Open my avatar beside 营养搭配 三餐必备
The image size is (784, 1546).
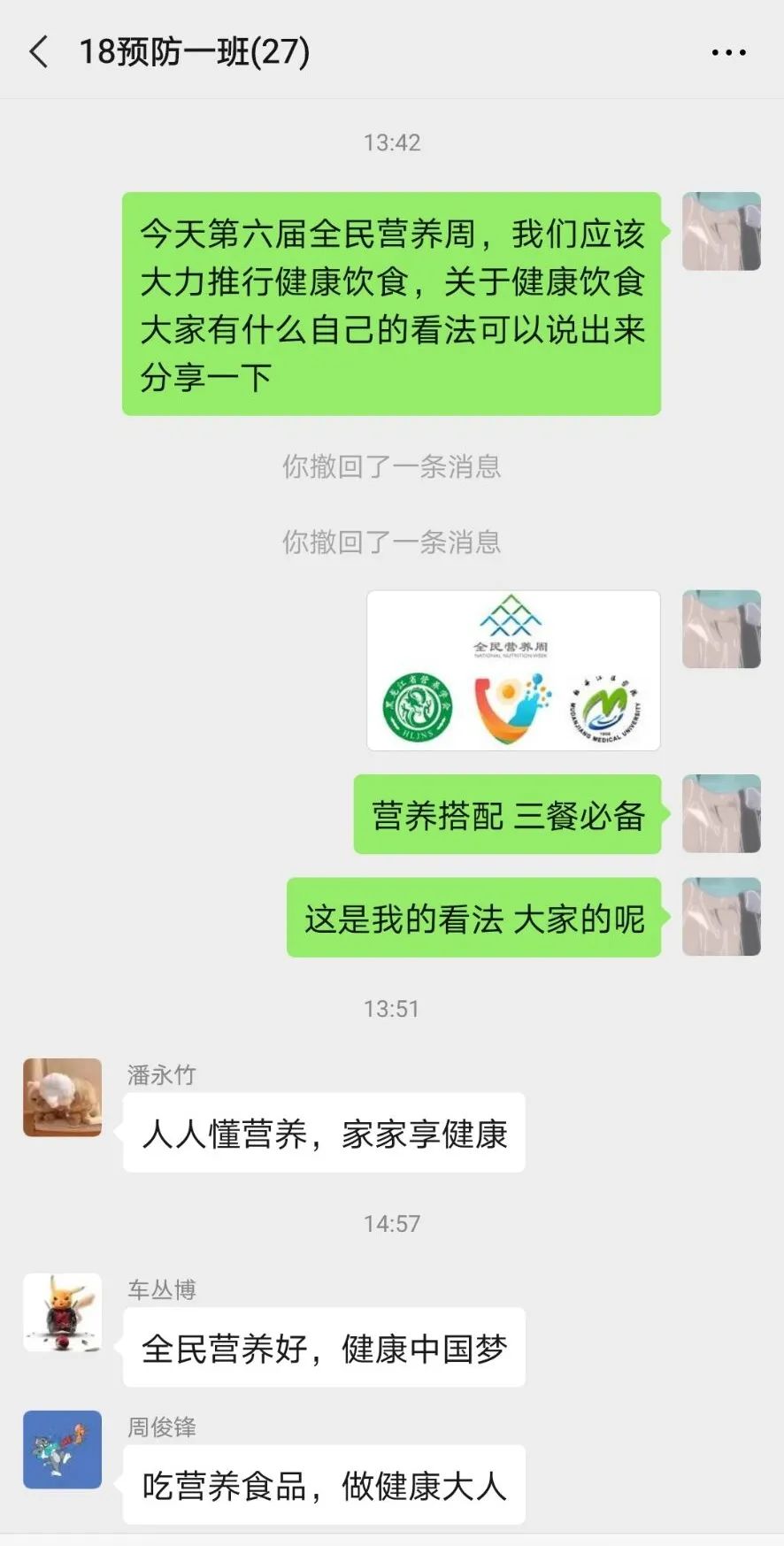[x=721, y=813]
